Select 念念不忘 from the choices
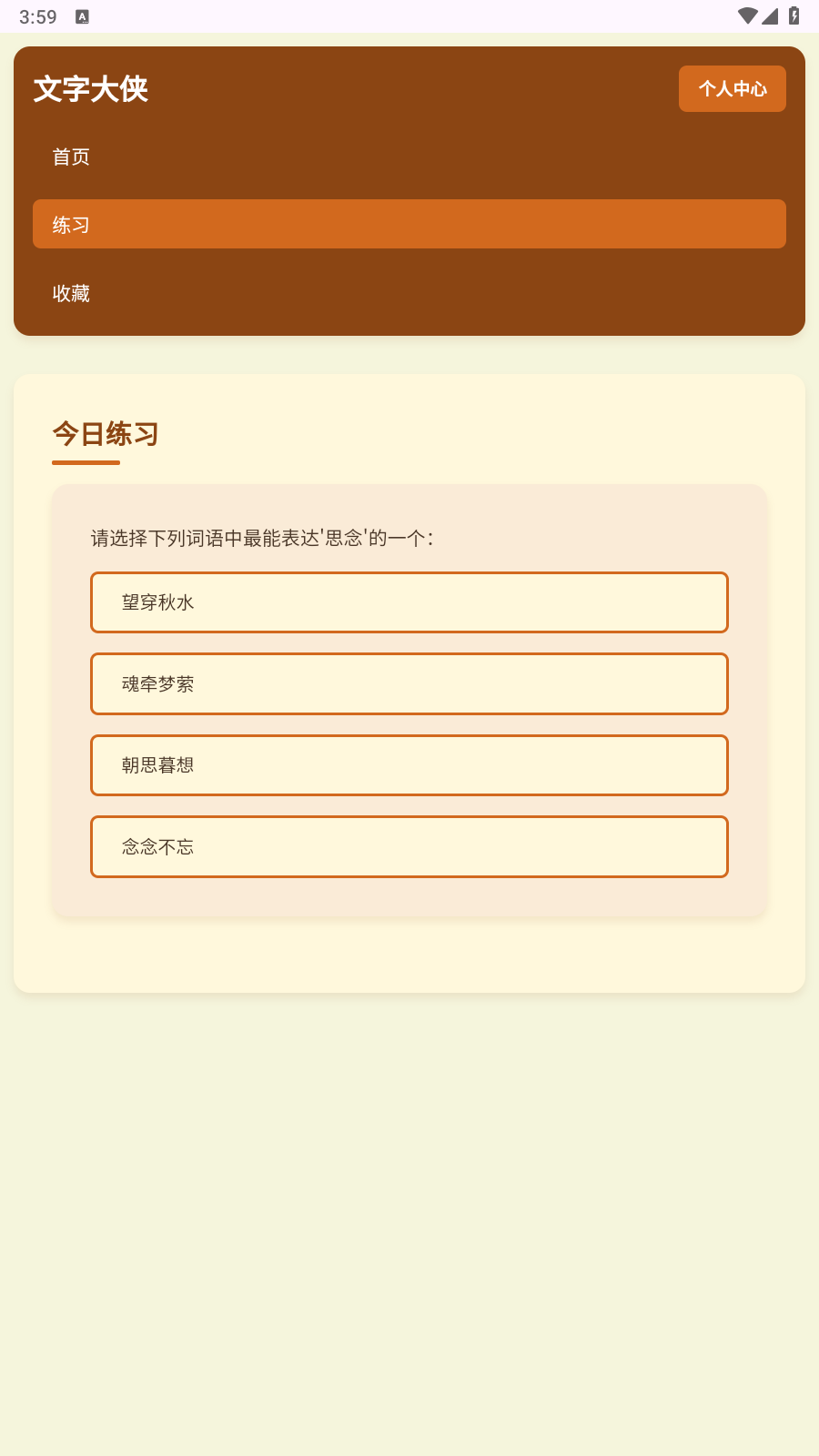819x1456 pixels. 409,846
